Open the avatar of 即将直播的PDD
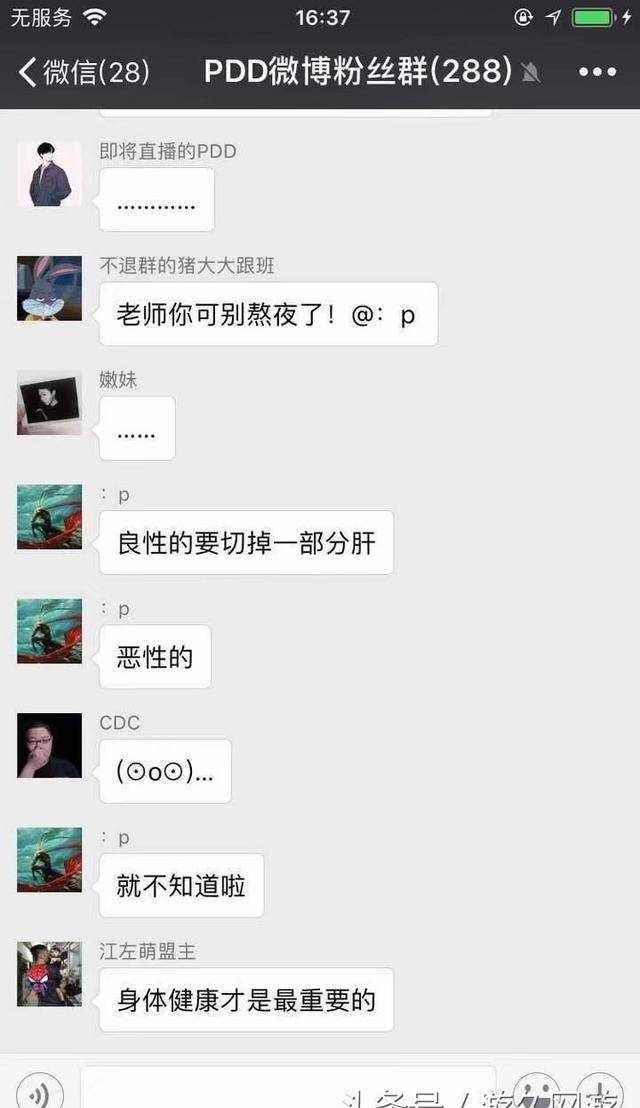Image resolution: width=640 pixels, height=1108 pixels. pos(49,175)
